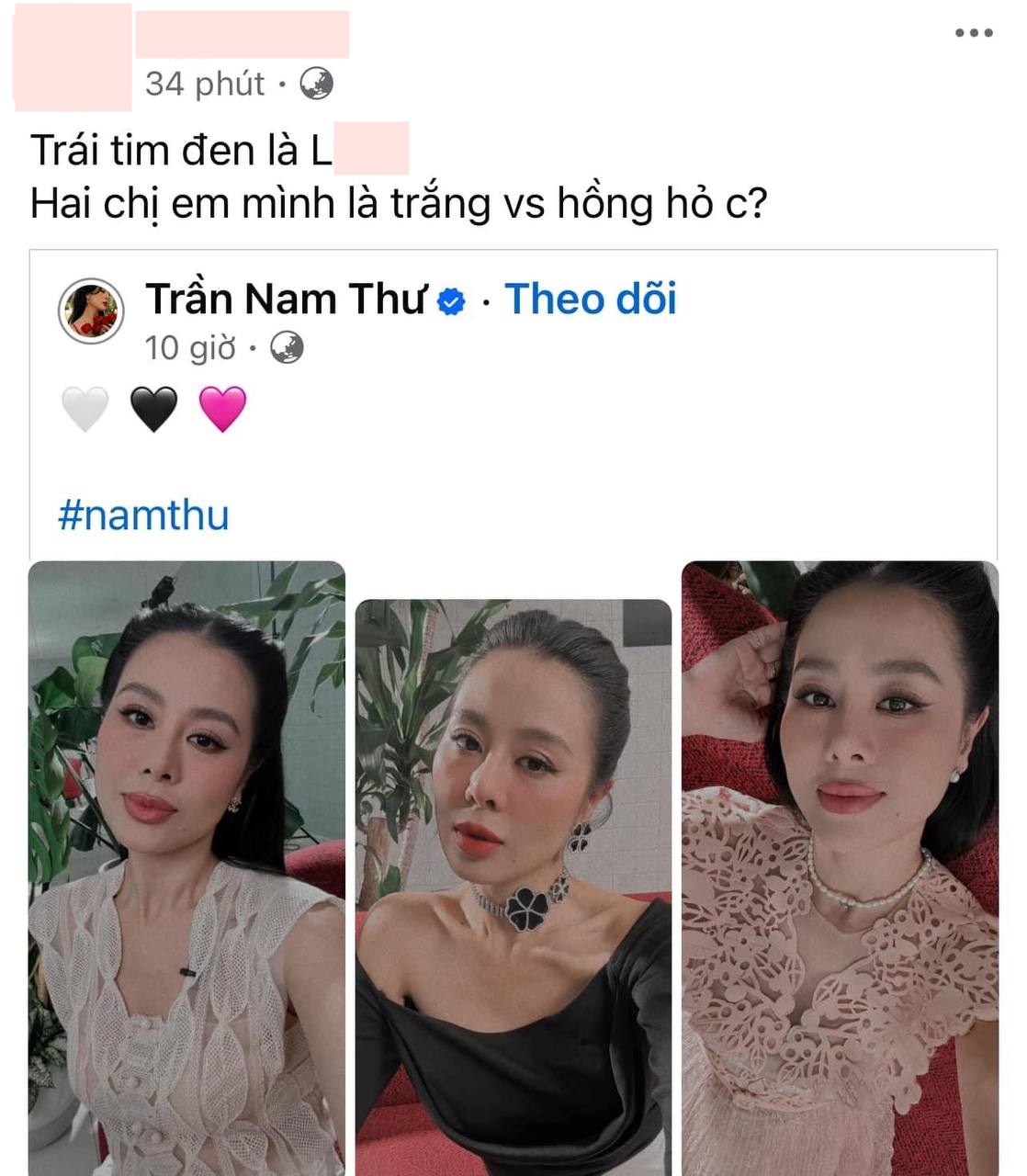Open the photo with black dress
The image size is (1027, 1176).
tap(513, 886)
